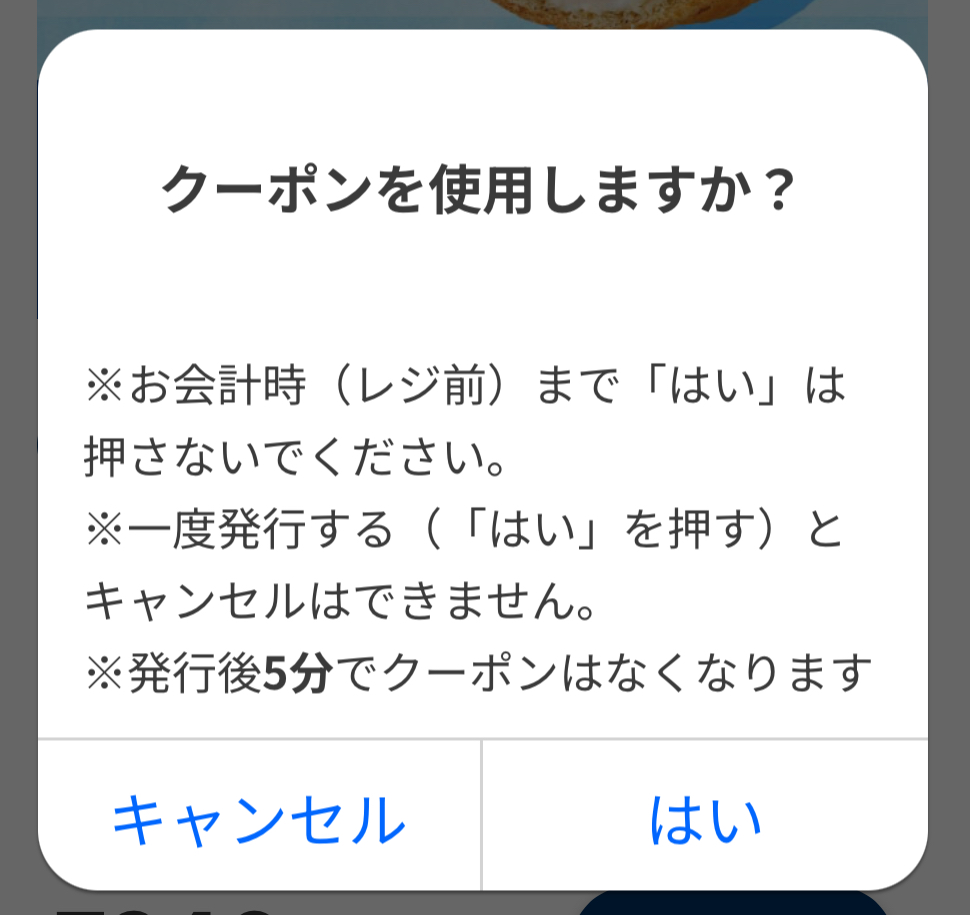
Task: Cancel the coupon dialog with キャンセル
Action: 259,819
